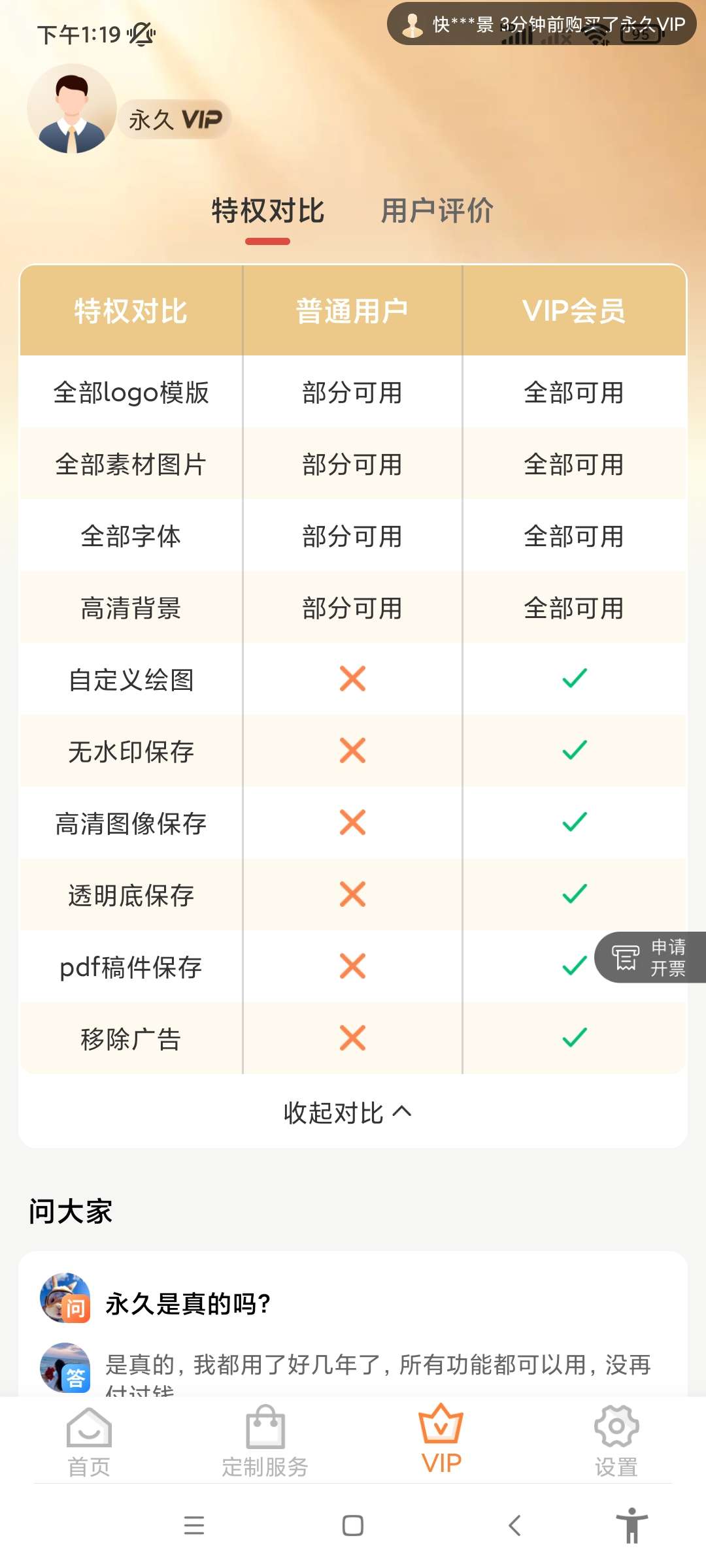Image resolution: width=706 pixels, height=1568 pixels.
Task: Go to 定制服务 tab
Action: (265, 1442)
